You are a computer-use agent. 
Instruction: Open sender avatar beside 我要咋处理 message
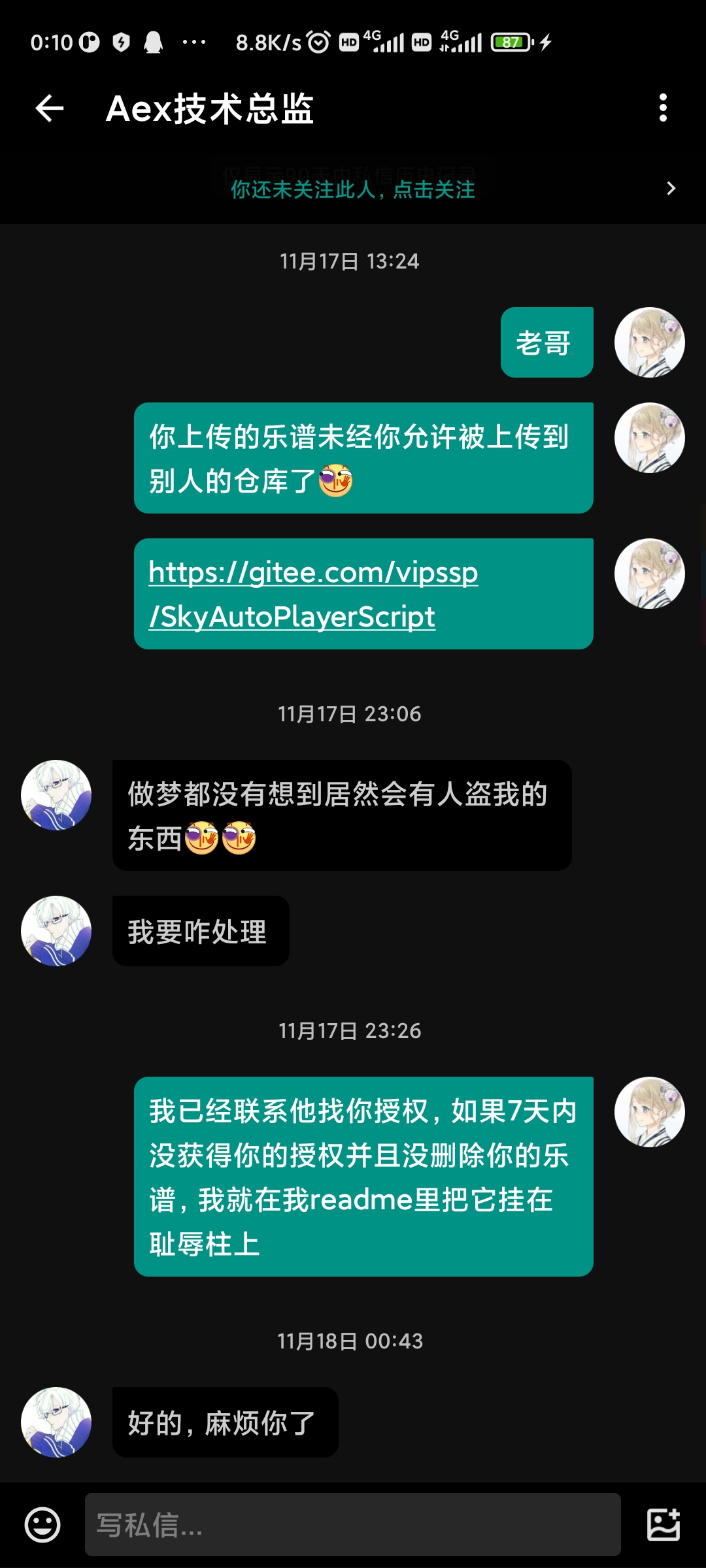click(56, 931)
